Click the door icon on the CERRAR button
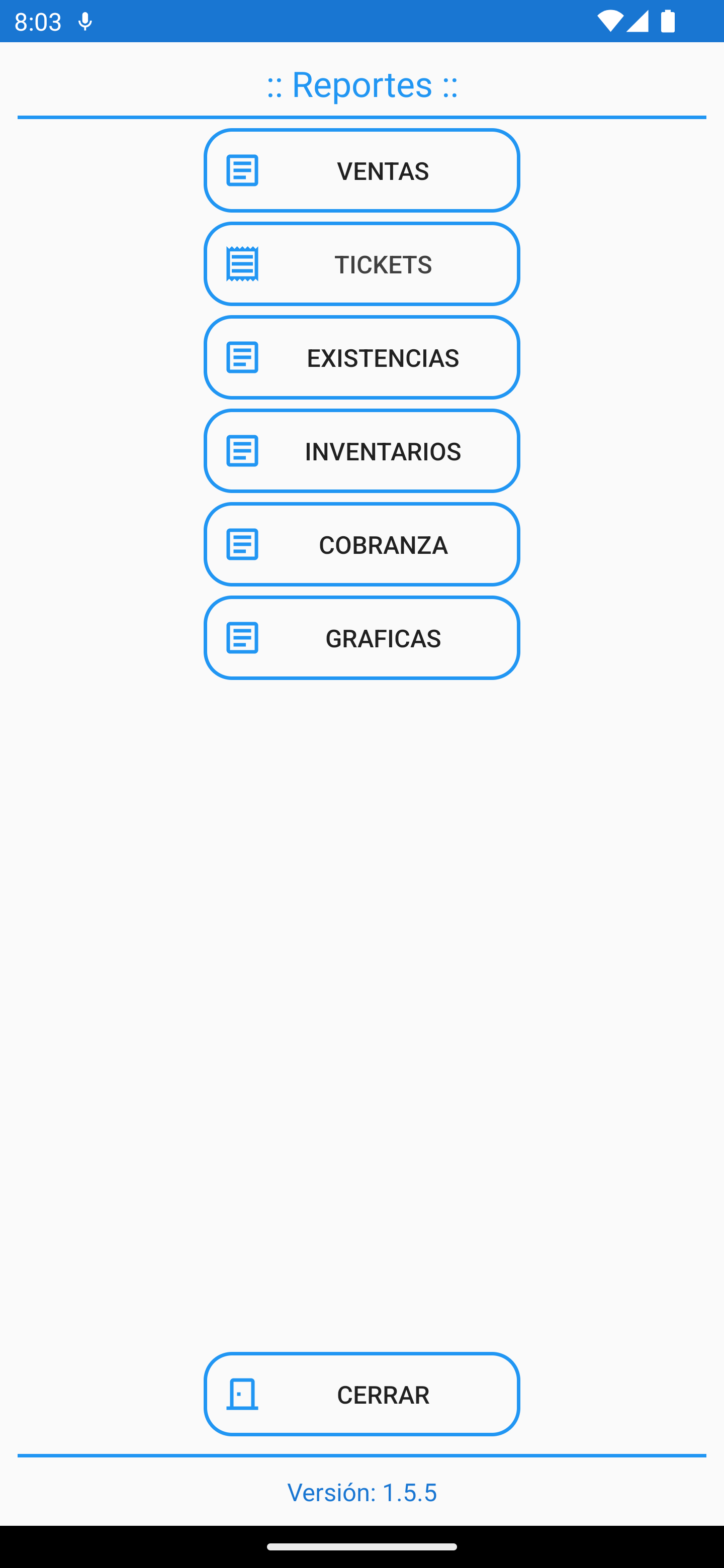This screenshot has height=1568, width=724. (x=242, y=1393)
